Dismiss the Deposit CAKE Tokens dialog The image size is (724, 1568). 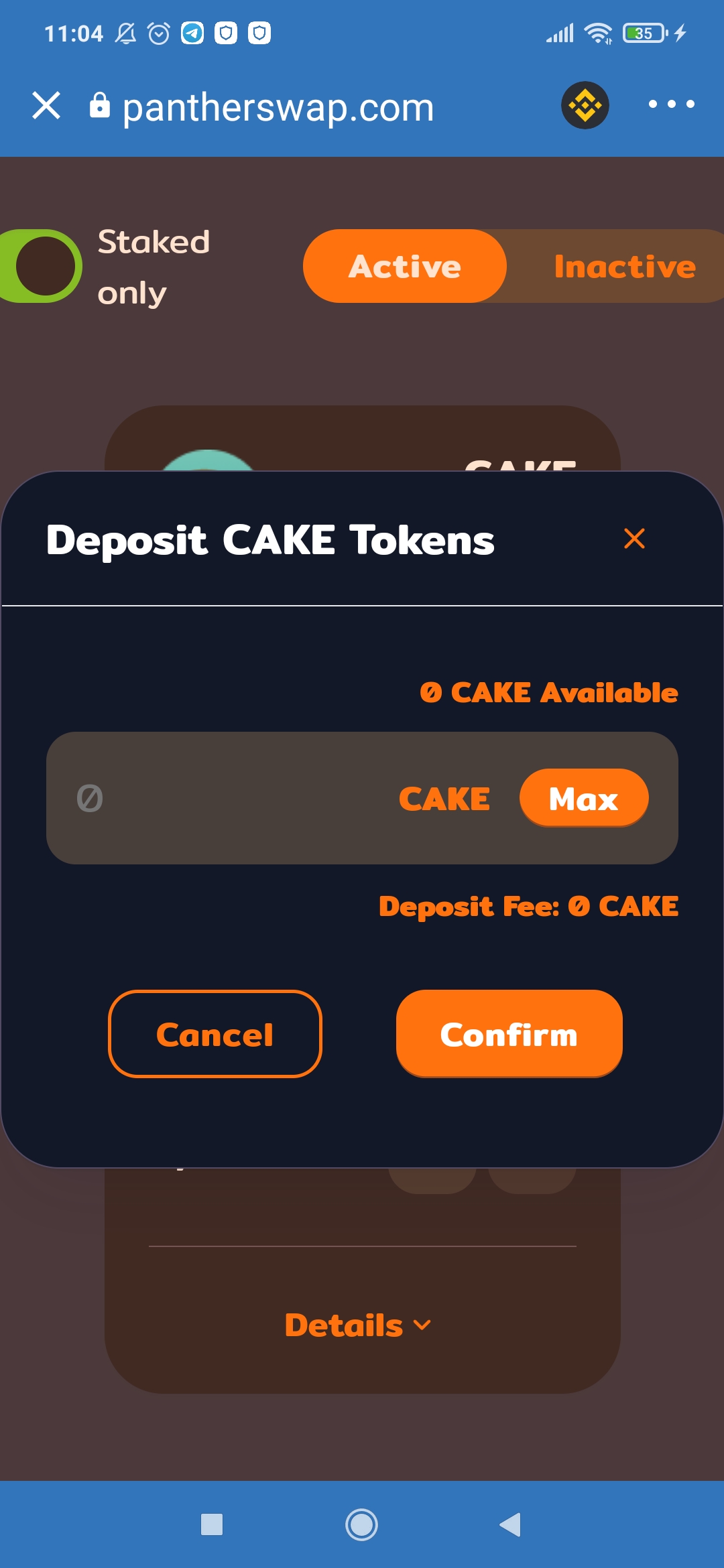pos(634,539)
